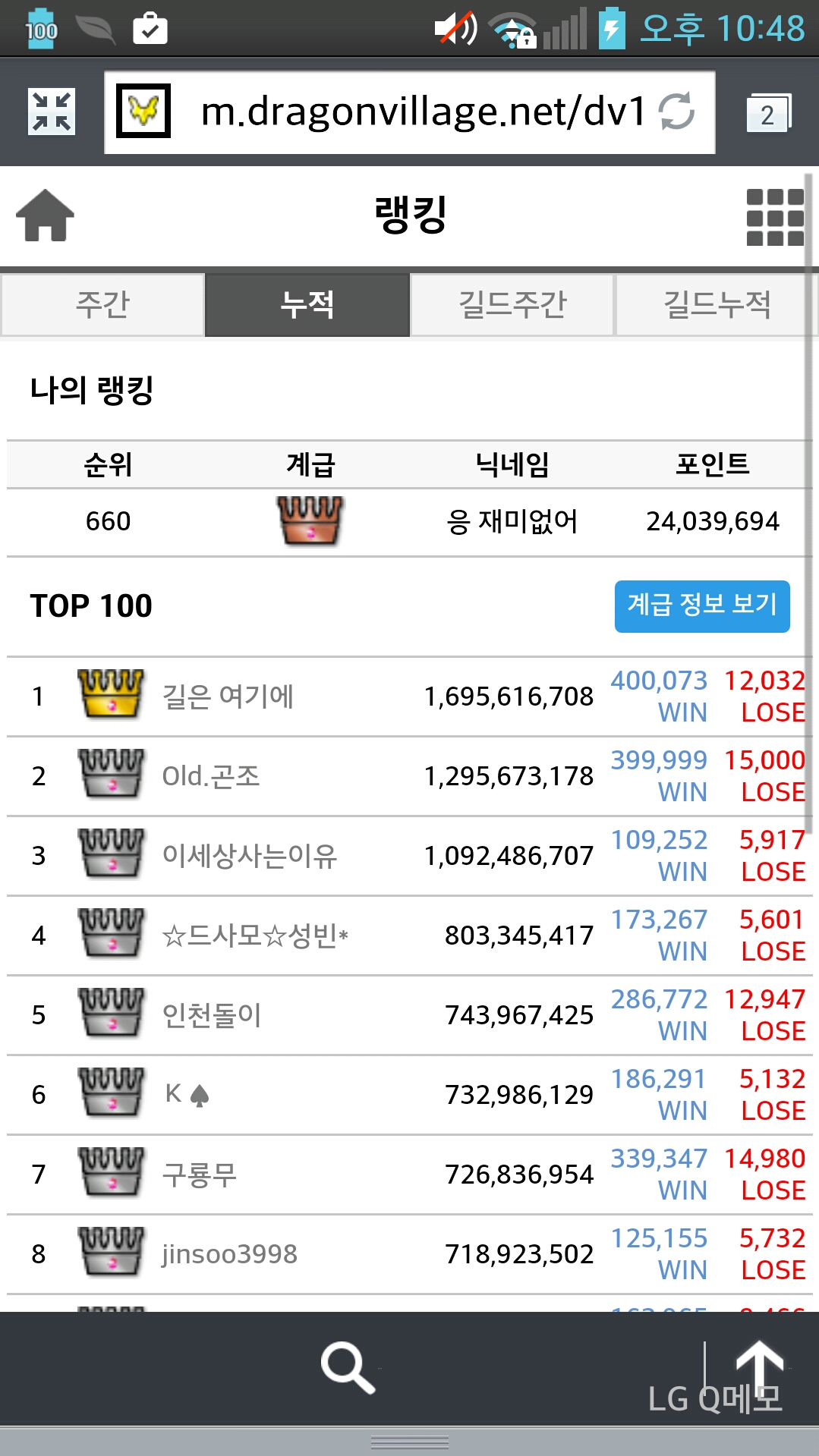Image resolution: width=819 pixels, height=1456 pixels.
Task: Select the 누적 tab
Action: [307, 305]
